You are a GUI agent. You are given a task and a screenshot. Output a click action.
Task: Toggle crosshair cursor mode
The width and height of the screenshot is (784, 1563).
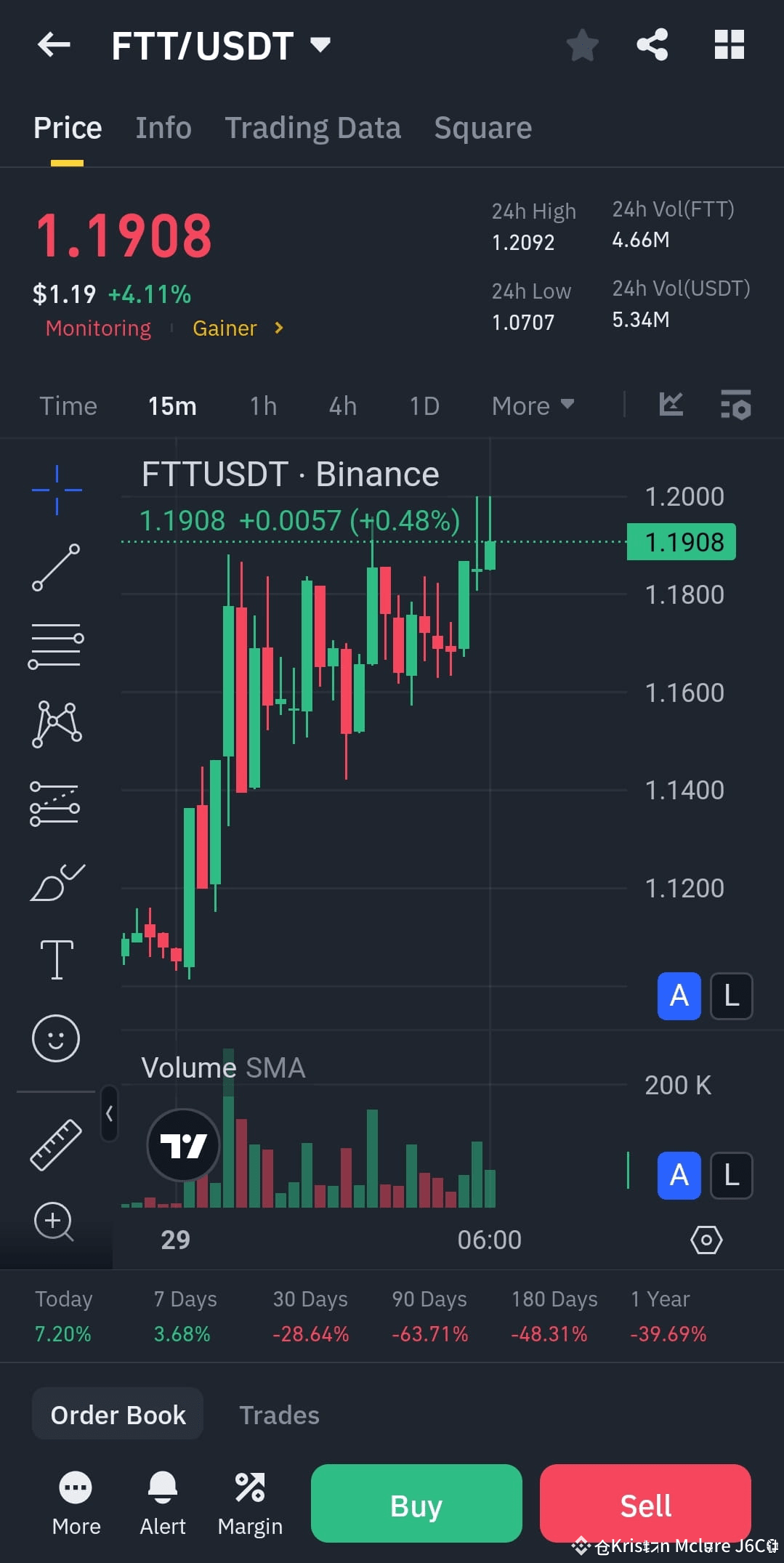click(56, 490)
